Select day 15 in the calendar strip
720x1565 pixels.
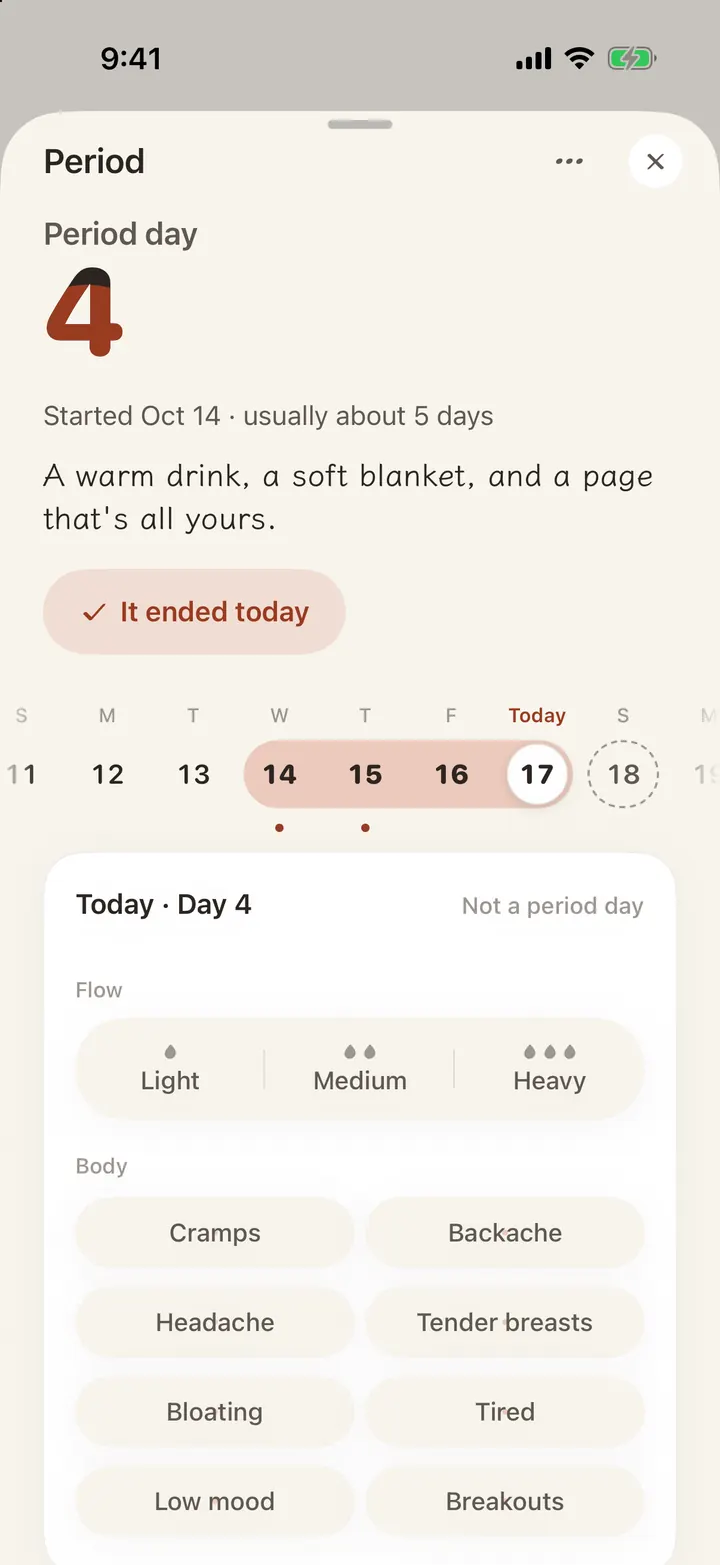click(365, 774)
